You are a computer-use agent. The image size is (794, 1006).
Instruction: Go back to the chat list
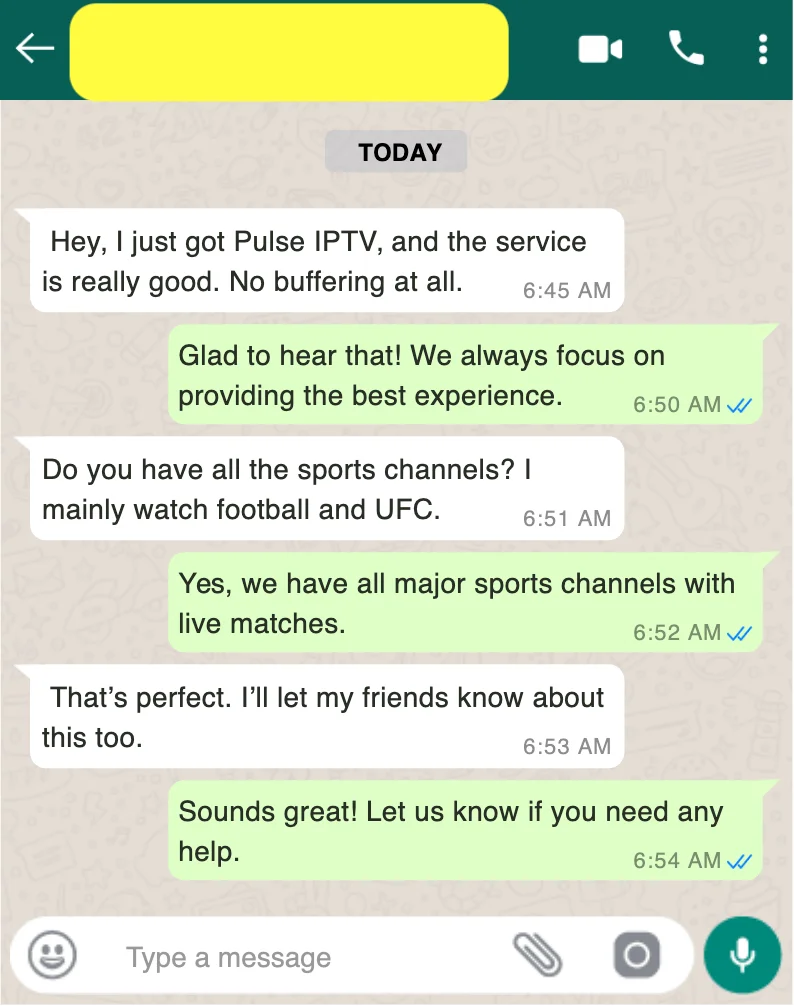[34, 49]
